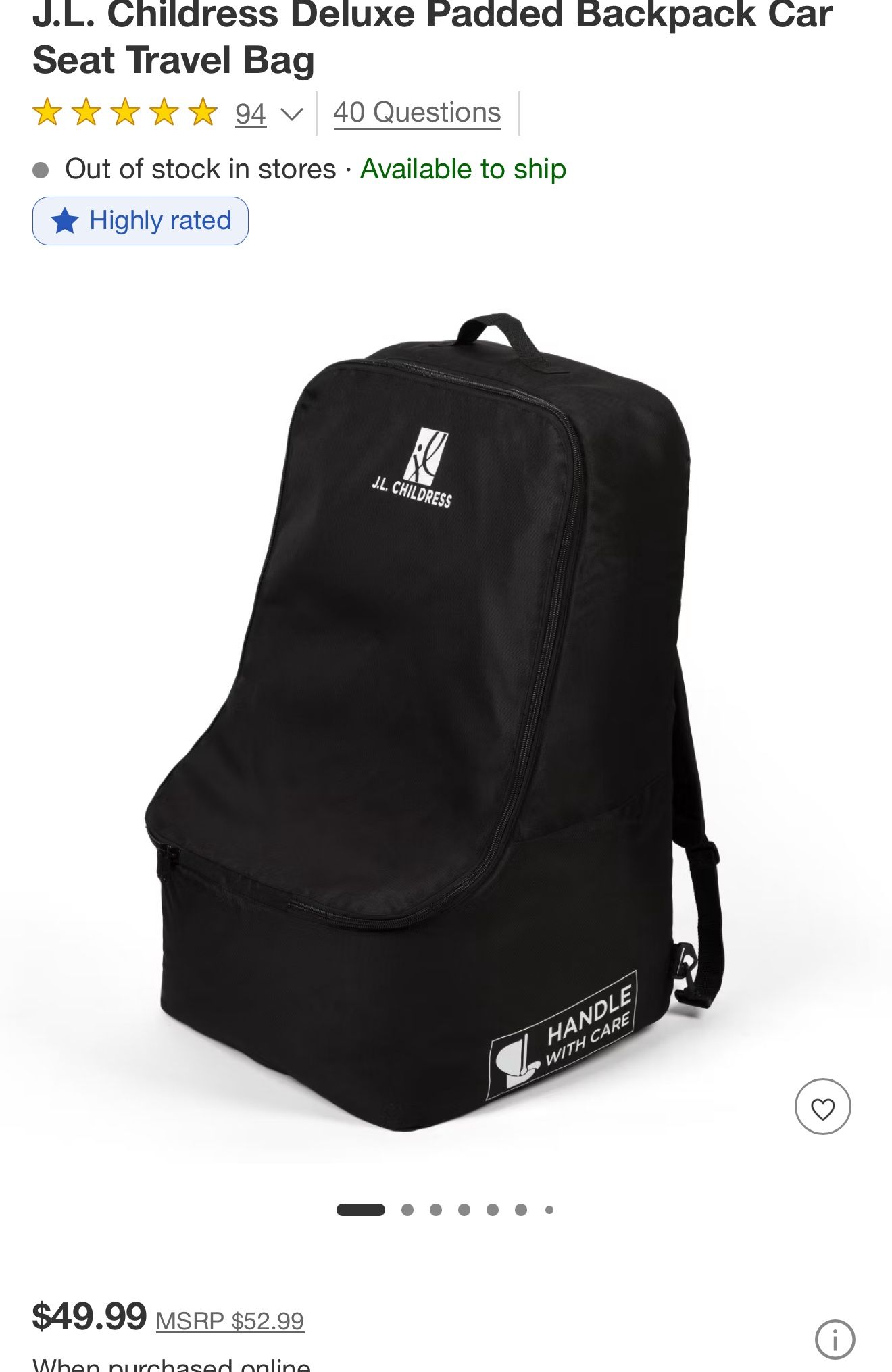Add the bag to favorites with the heart
The height and width of the screenshot is (1372, 892).
(822, 1107)
